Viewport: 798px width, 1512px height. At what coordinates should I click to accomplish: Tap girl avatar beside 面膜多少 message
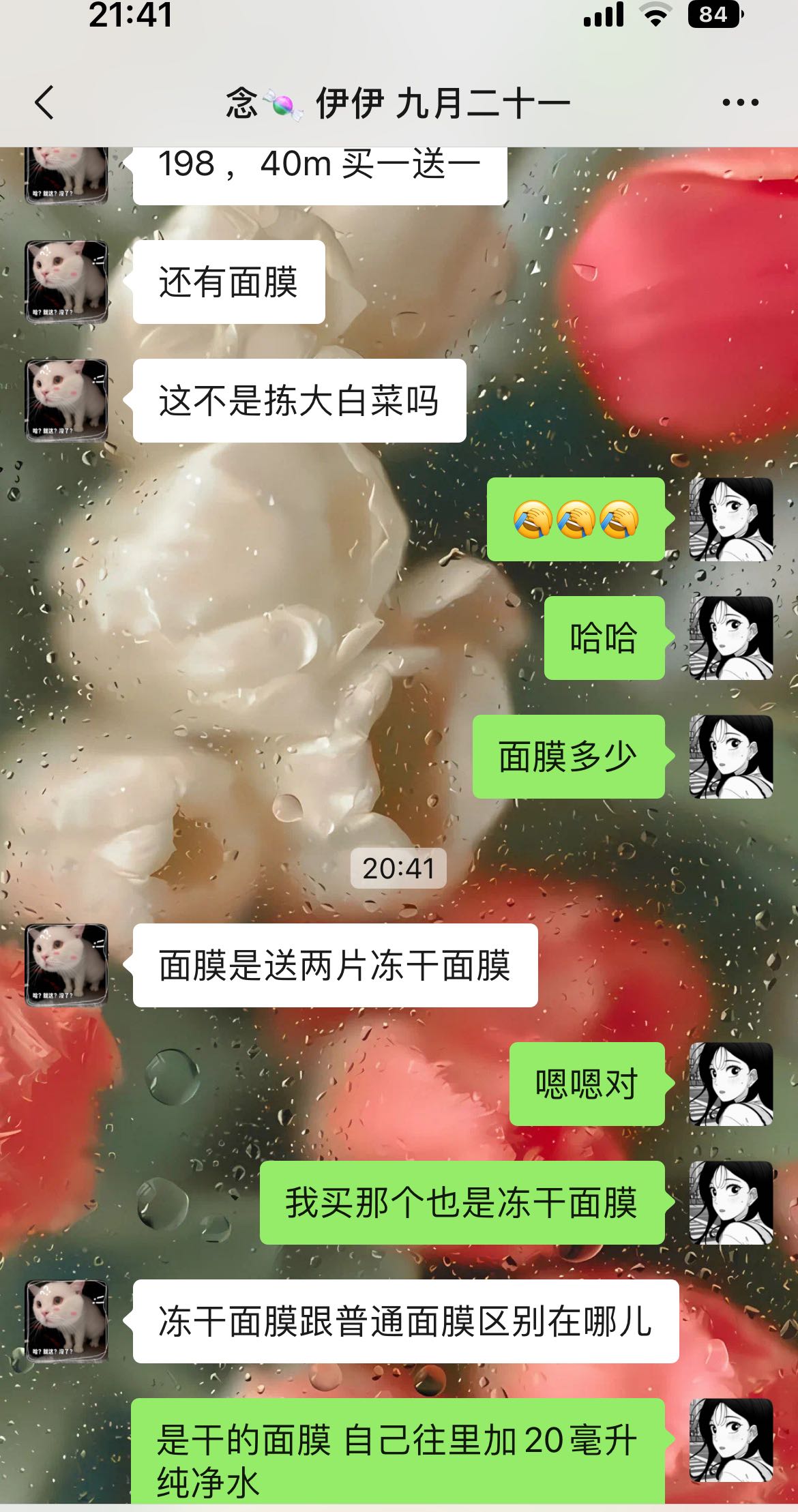coord(731,756)
